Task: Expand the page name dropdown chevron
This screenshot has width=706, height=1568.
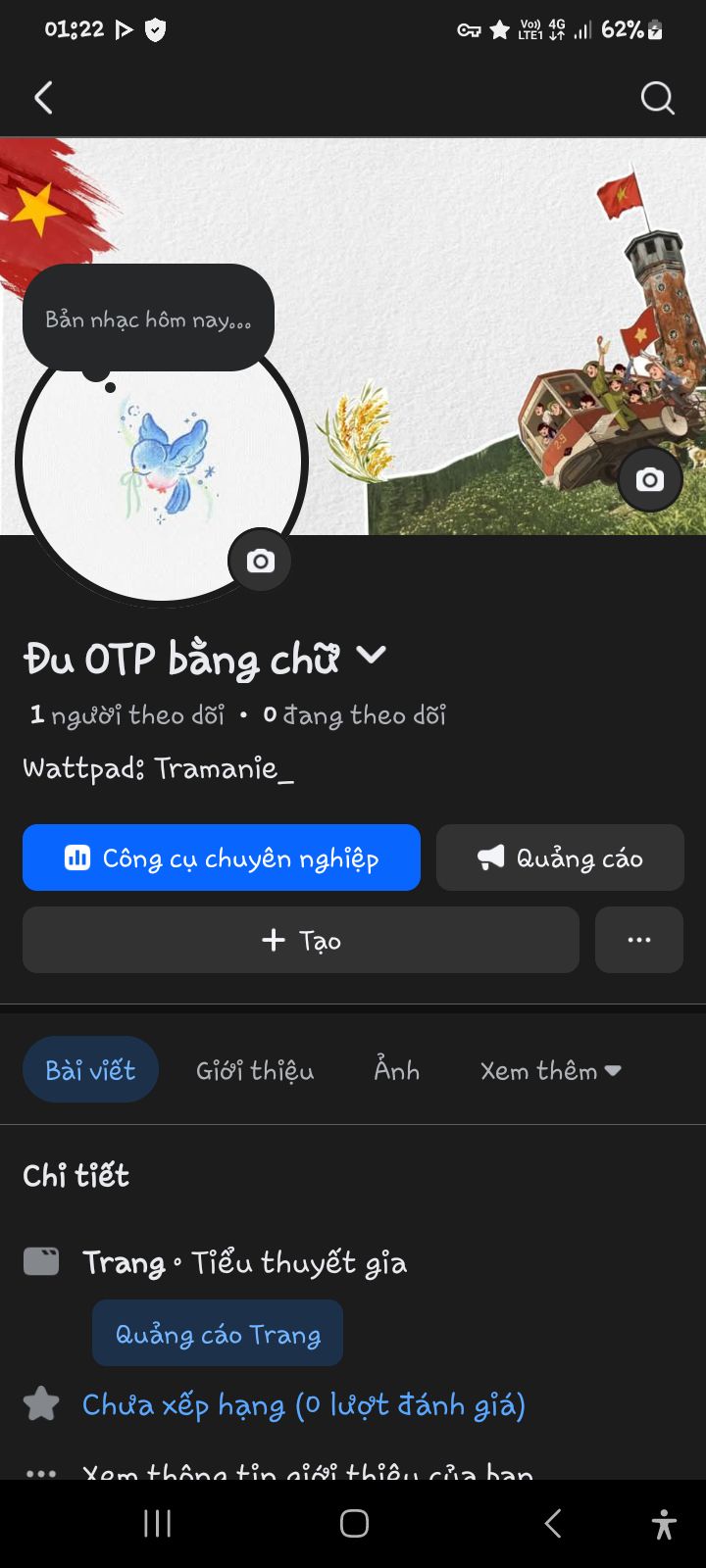Action: [x=372, y=655]
